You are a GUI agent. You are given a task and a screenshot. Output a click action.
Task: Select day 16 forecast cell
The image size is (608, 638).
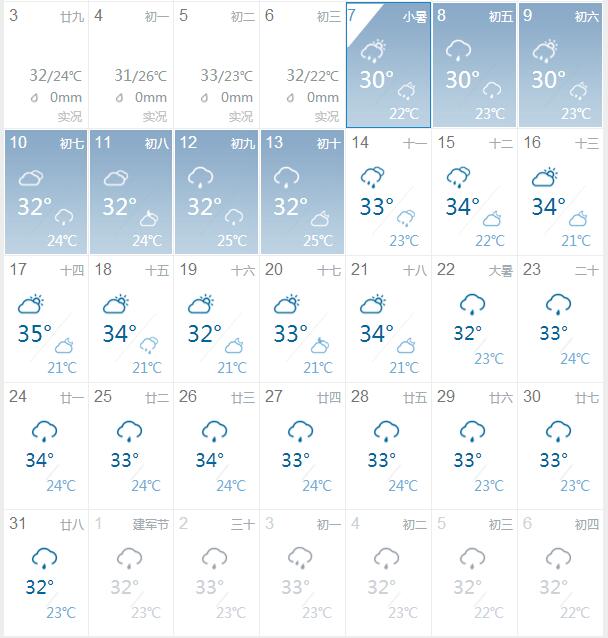(560, 191)
